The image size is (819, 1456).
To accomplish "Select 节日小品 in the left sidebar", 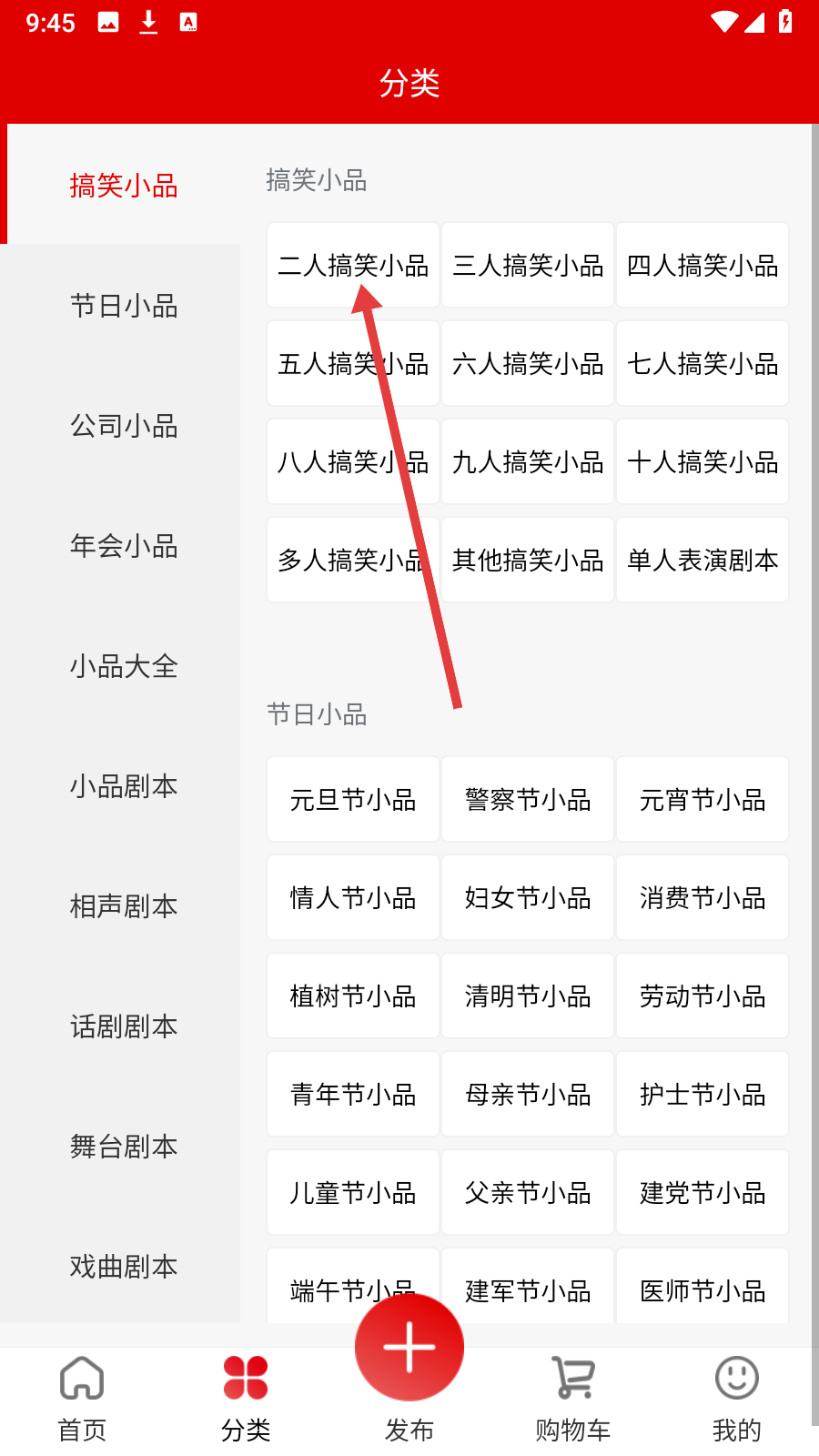I will (123, 306).
